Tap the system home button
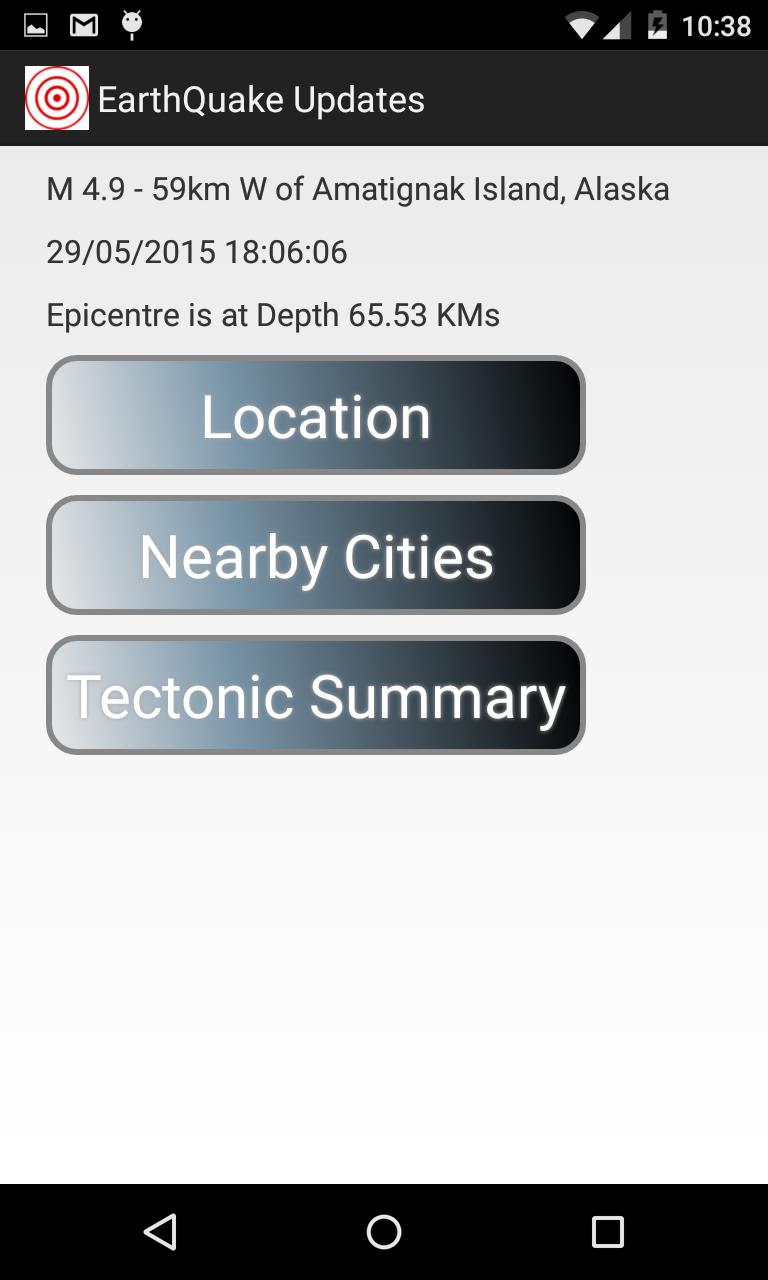The height and width of the screenshot is (1280, 768). point(384,1231)
